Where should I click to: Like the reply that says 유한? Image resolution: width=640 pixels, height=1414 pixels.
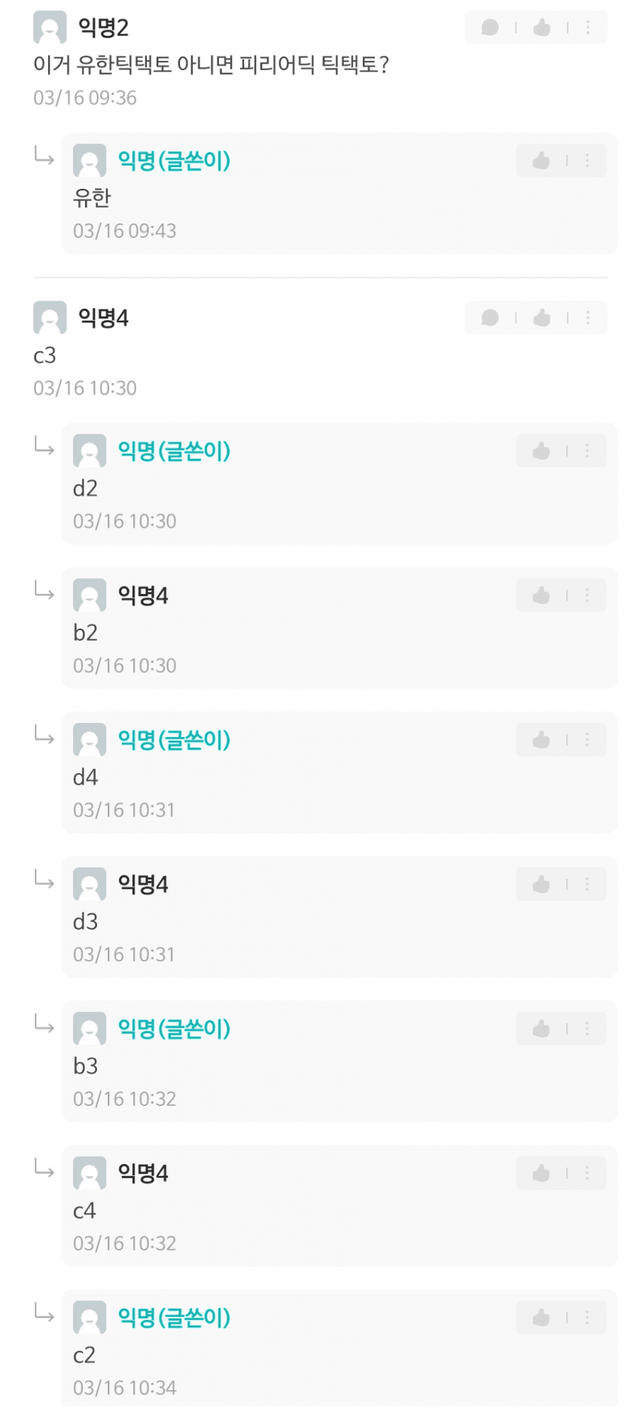[541, 161]
